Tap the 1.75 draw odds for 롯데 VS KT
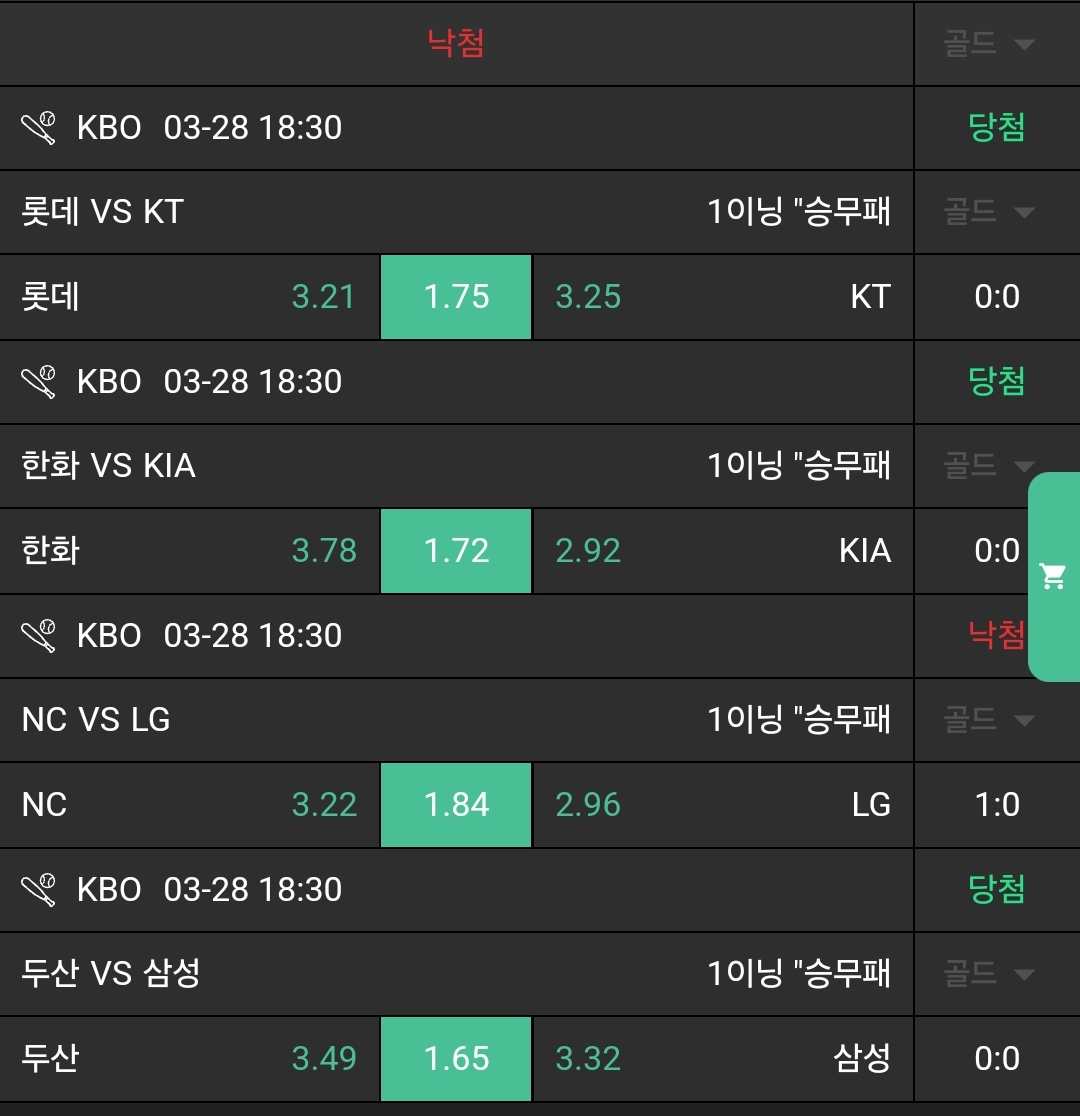The height and width of the screenshot is (1116, 1080). click(x=456, y=297)
